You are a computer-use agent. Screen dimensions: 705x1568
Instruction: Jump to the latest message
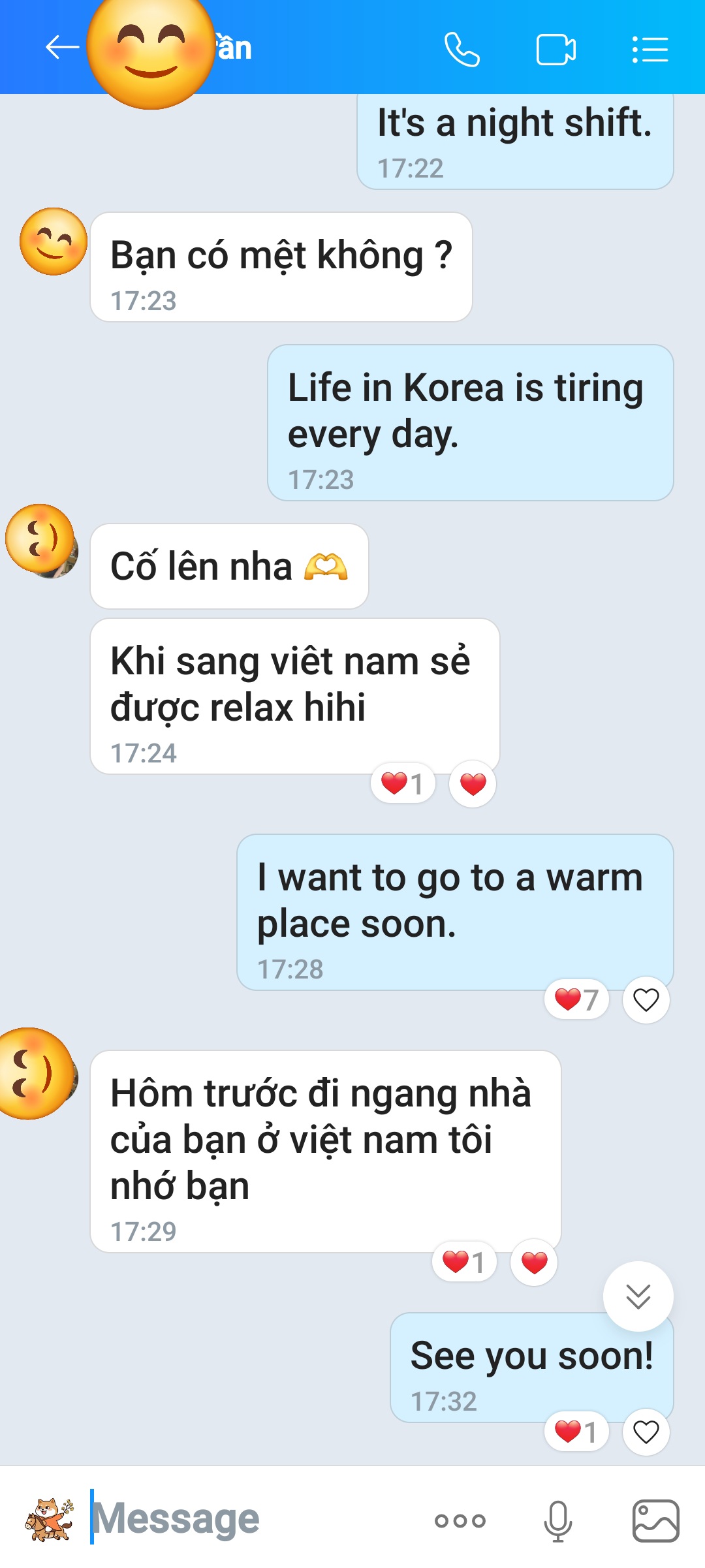coord(638,1296)
